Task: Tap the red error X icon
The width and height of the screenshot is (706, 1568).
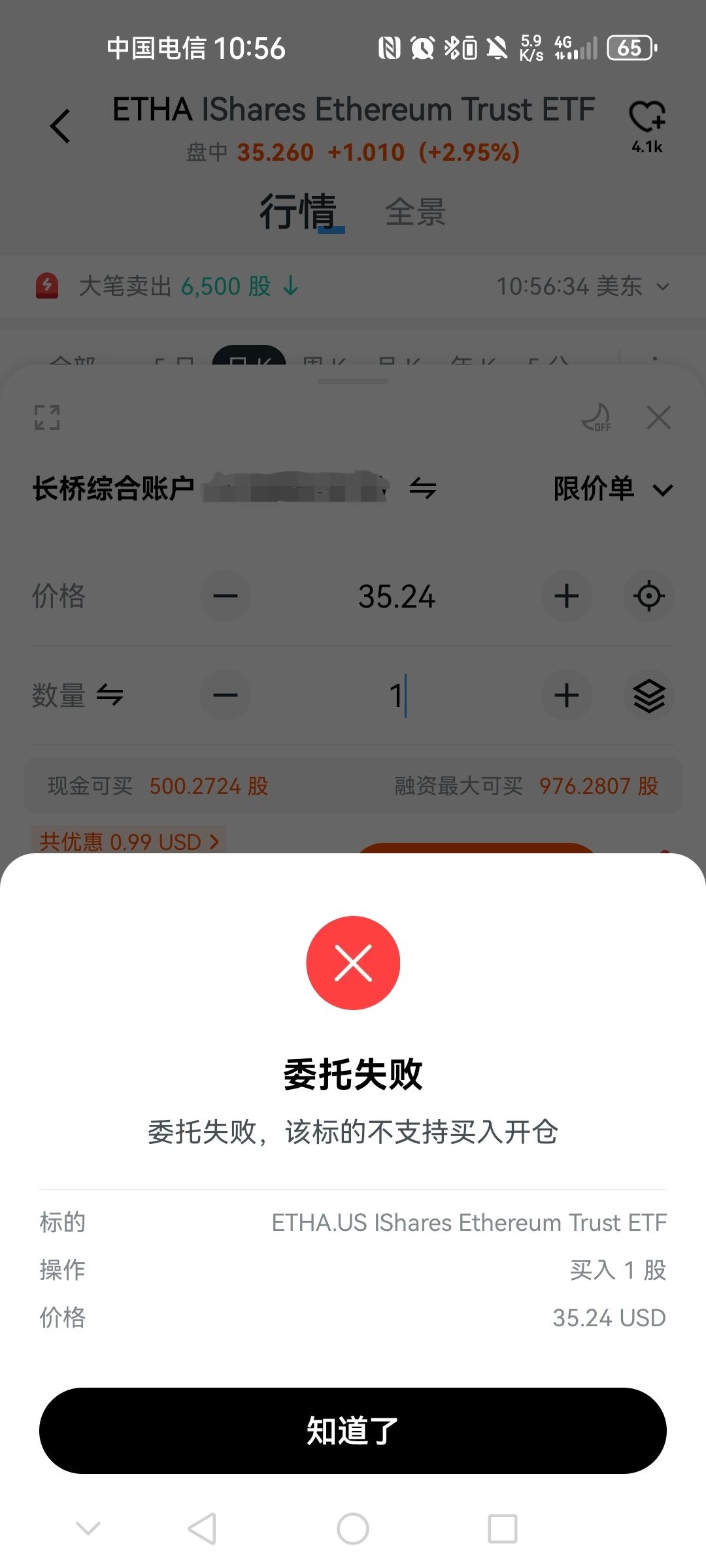Action: coord(352,962)
